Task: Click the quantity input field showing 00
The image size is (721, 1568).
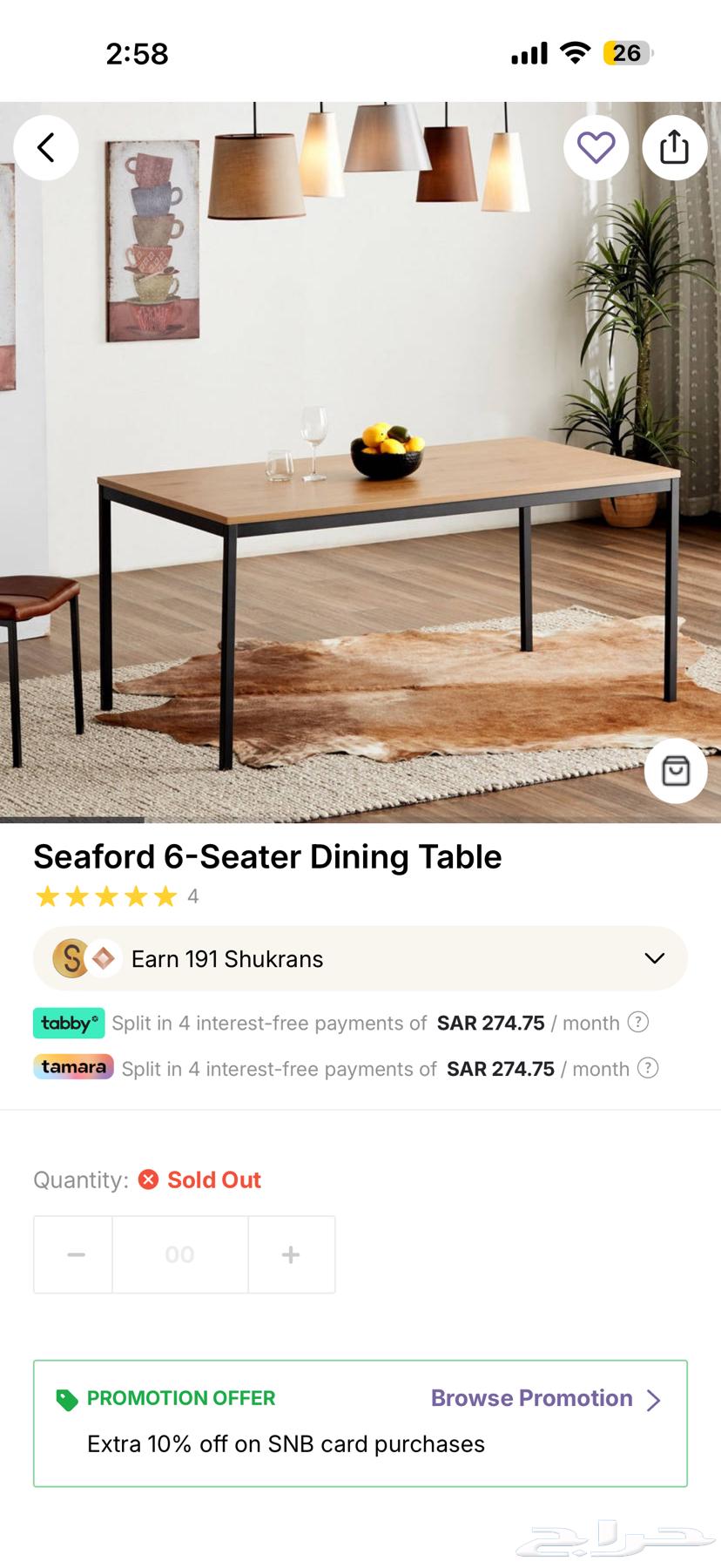Action: 179,1254
